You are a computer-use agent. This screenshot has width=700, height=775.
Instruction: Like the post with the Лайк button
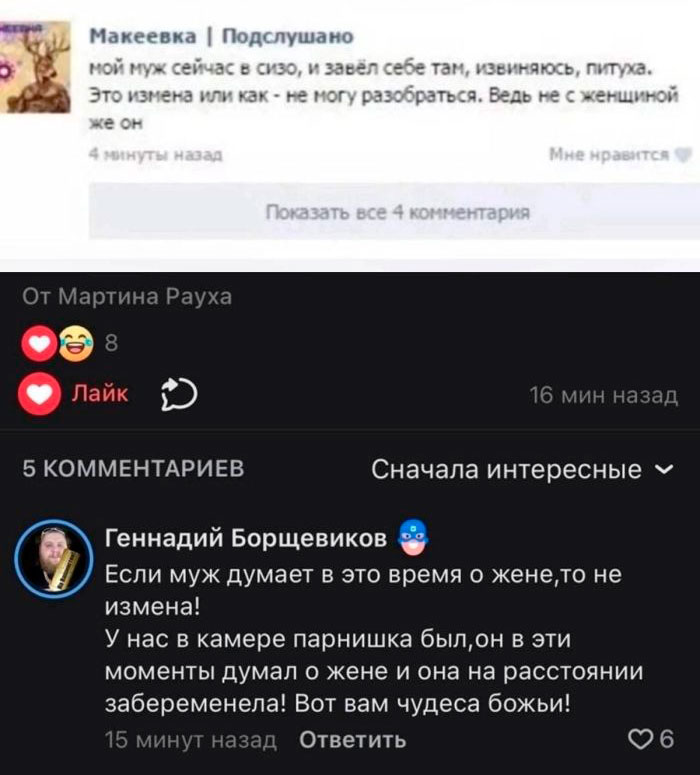(77, 394)
